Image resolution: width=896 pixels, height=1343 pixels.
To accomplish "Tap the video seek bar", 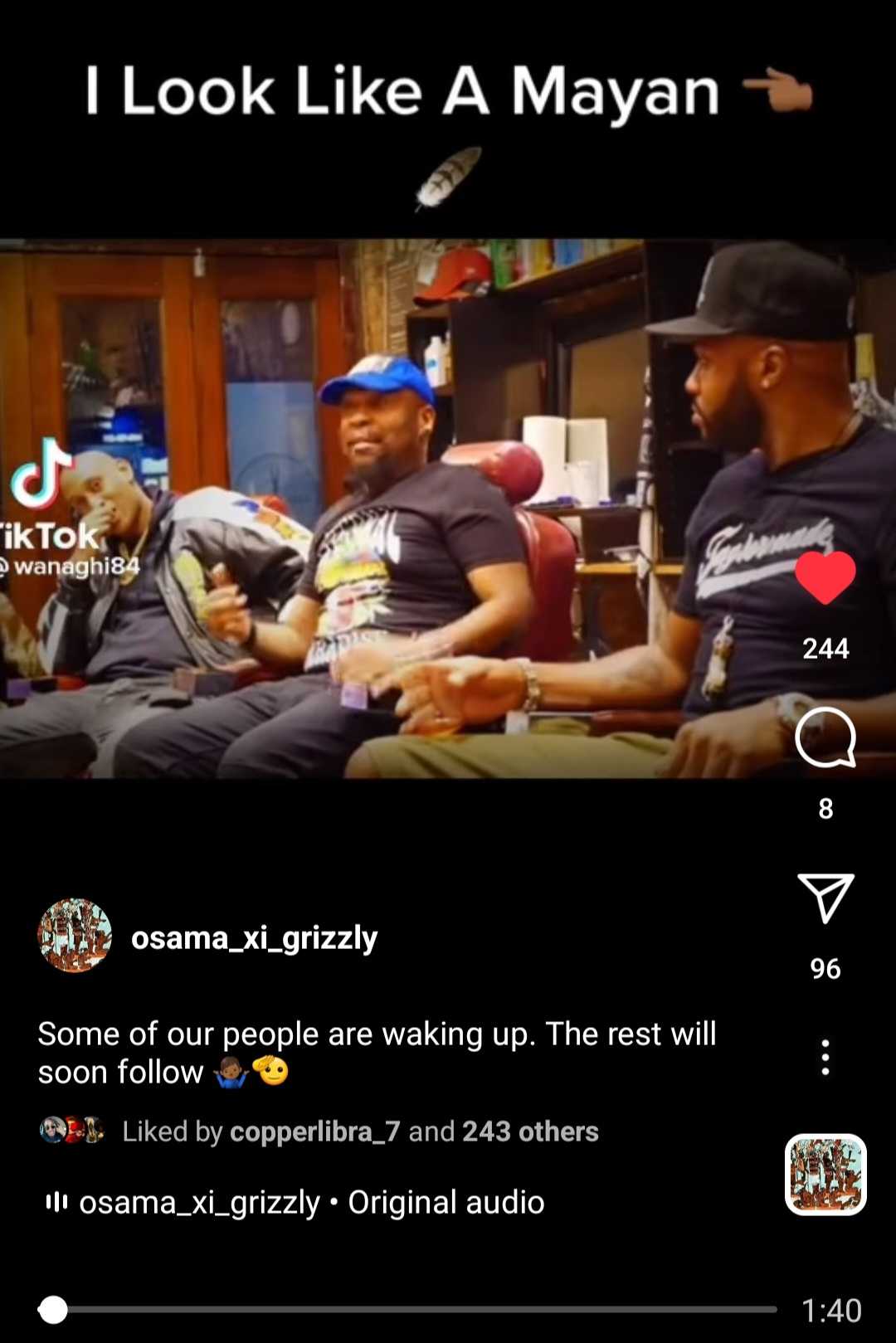I will pos(415,1310).
